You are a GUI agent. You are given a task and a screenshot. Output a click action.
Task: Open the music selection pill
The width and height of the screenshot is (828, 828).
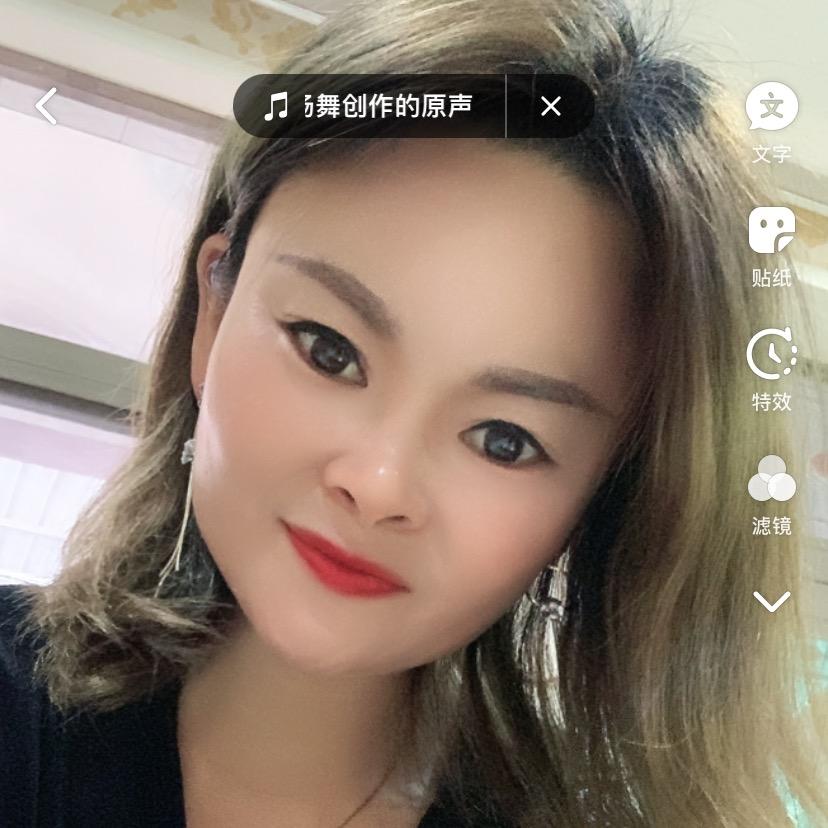pyautogui.click(x=370, y=106)
